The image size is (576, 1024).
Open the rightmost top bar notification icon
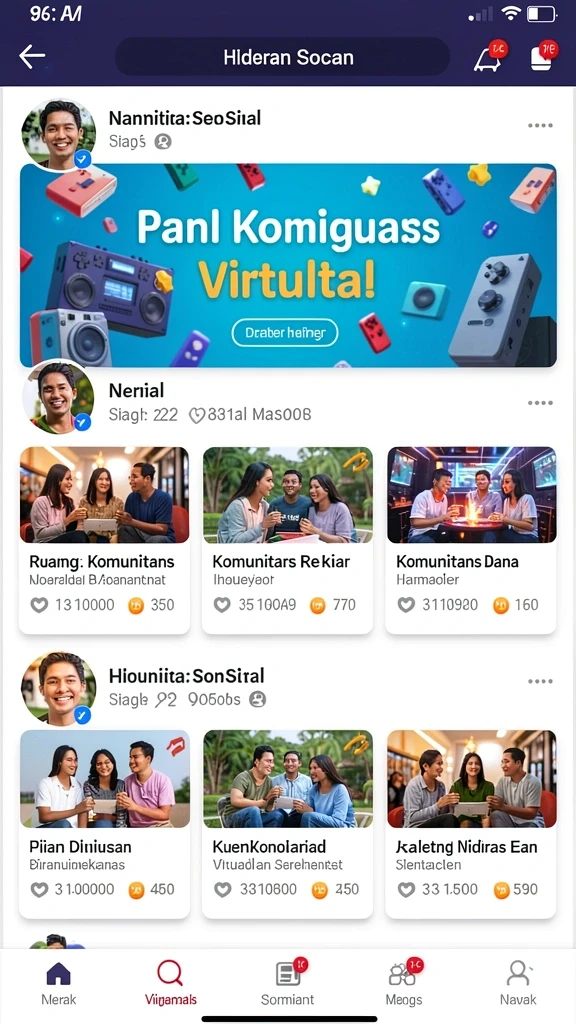pos(543,57)
